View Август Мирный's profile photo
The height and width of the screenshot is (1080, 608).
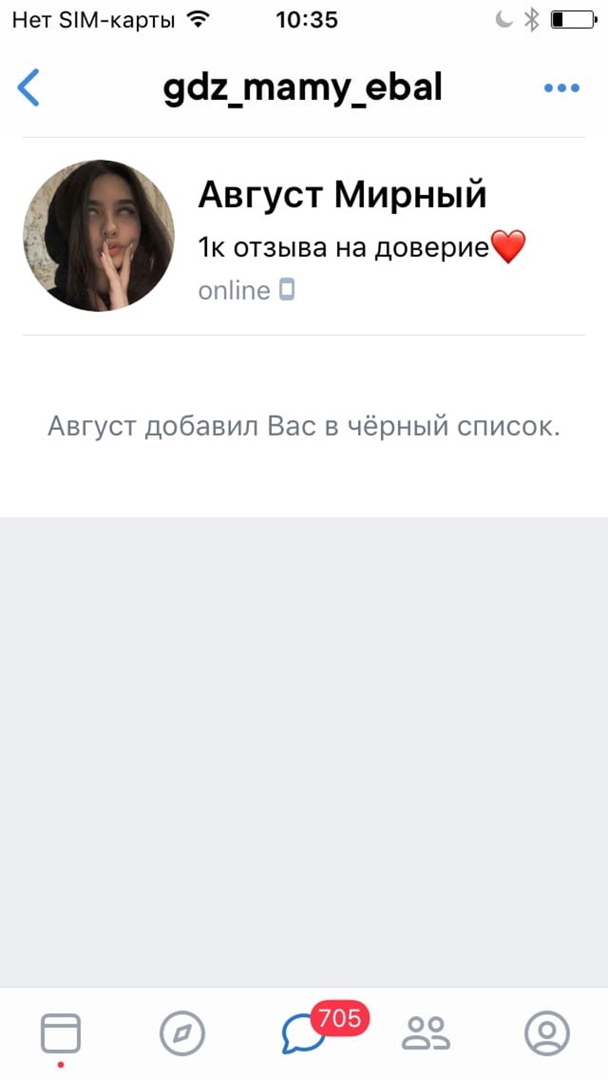99,236
